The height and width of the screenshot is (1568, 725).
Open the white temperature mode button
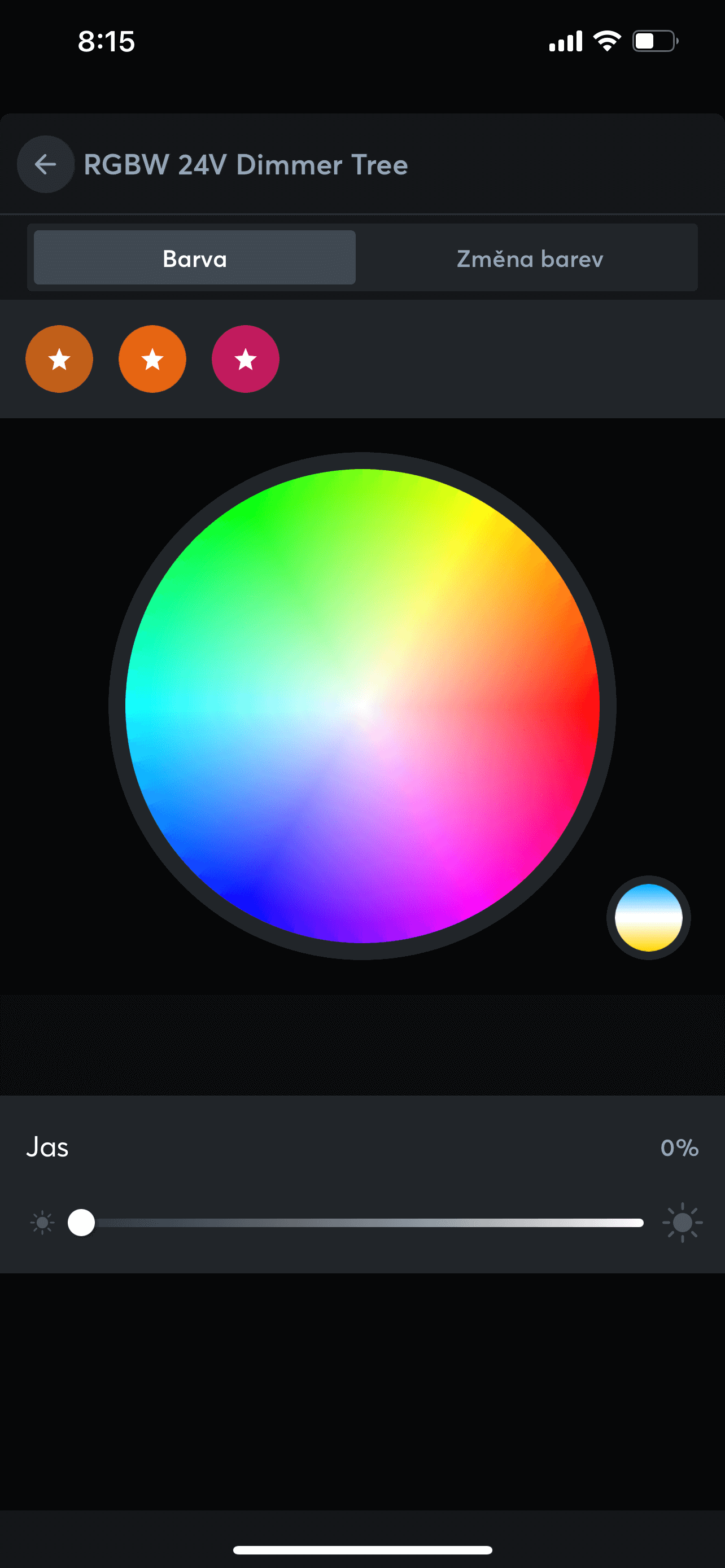point(648,917)
